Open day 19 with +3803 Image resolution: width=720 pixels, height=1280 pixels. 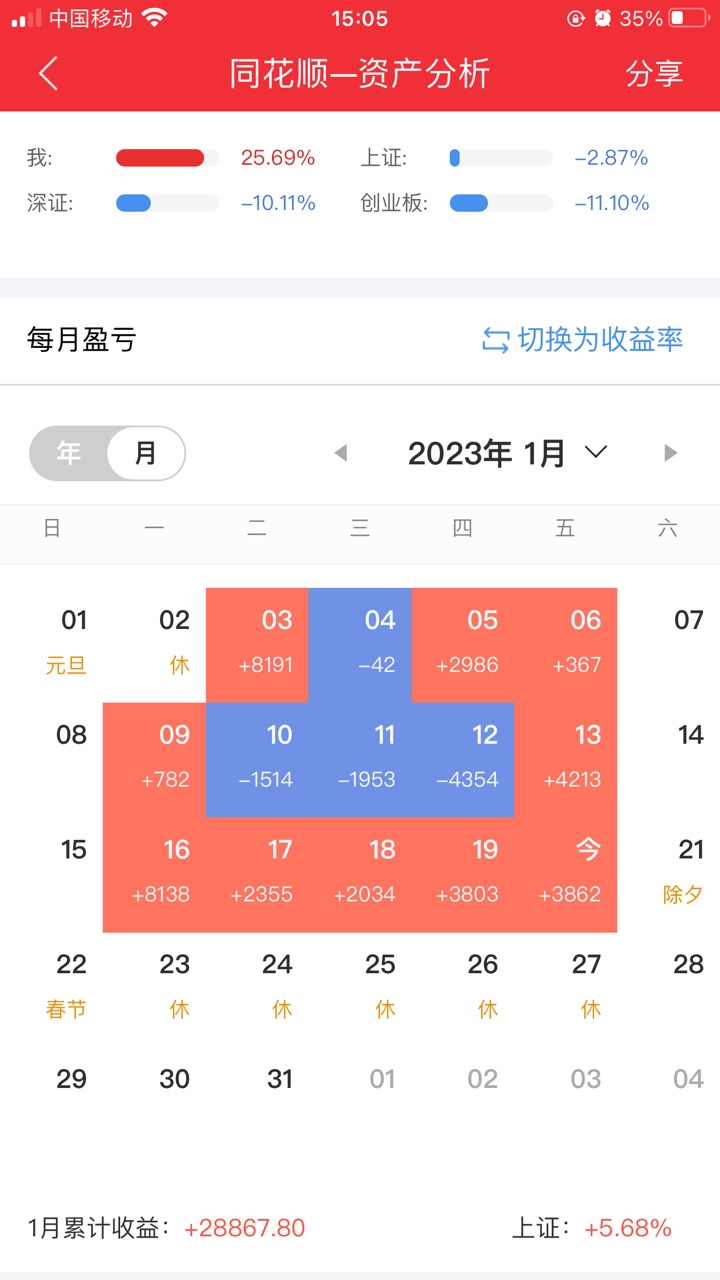[463, 874]
